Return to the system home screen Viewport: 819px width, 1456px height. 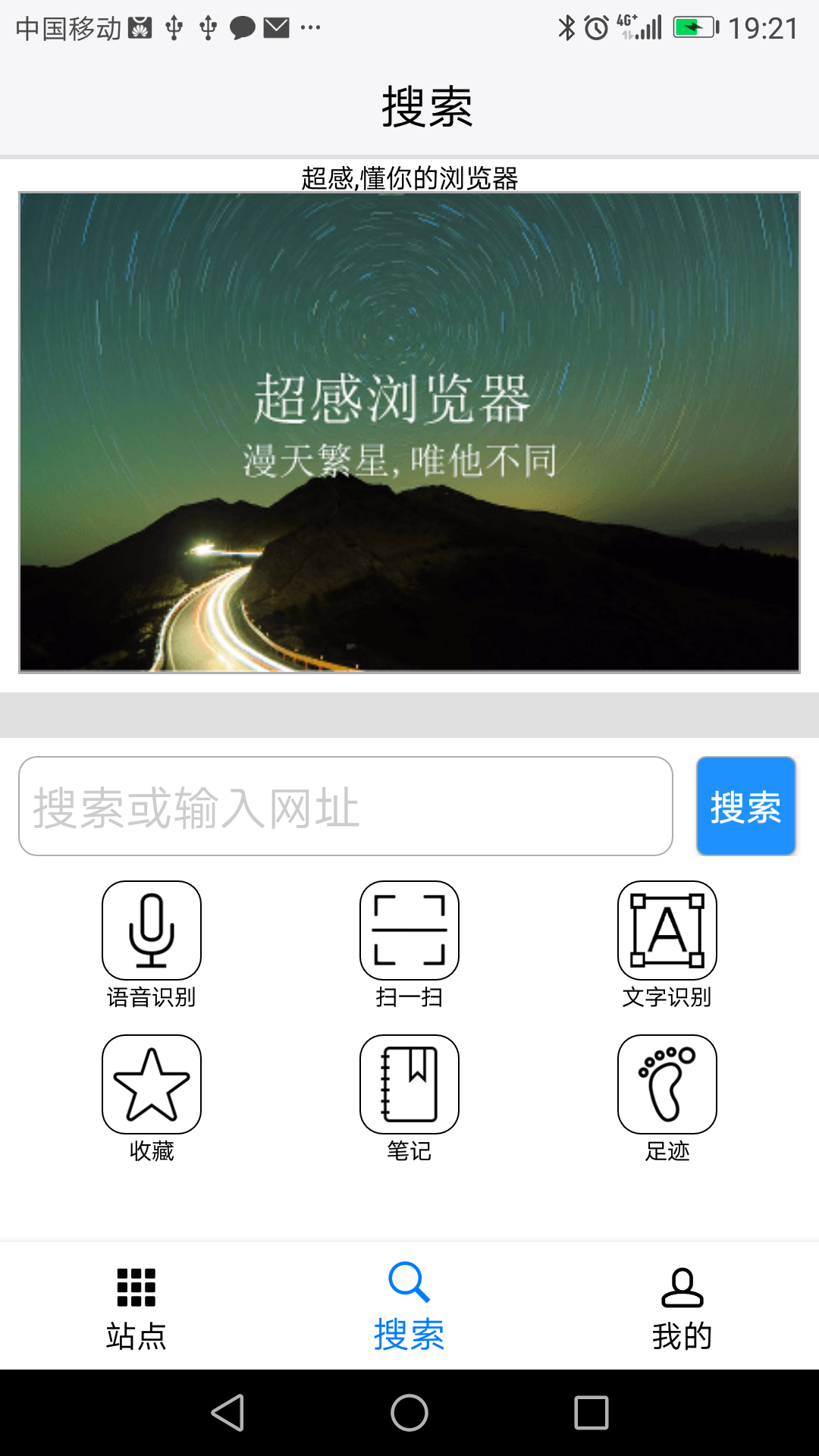point(409,1413)
